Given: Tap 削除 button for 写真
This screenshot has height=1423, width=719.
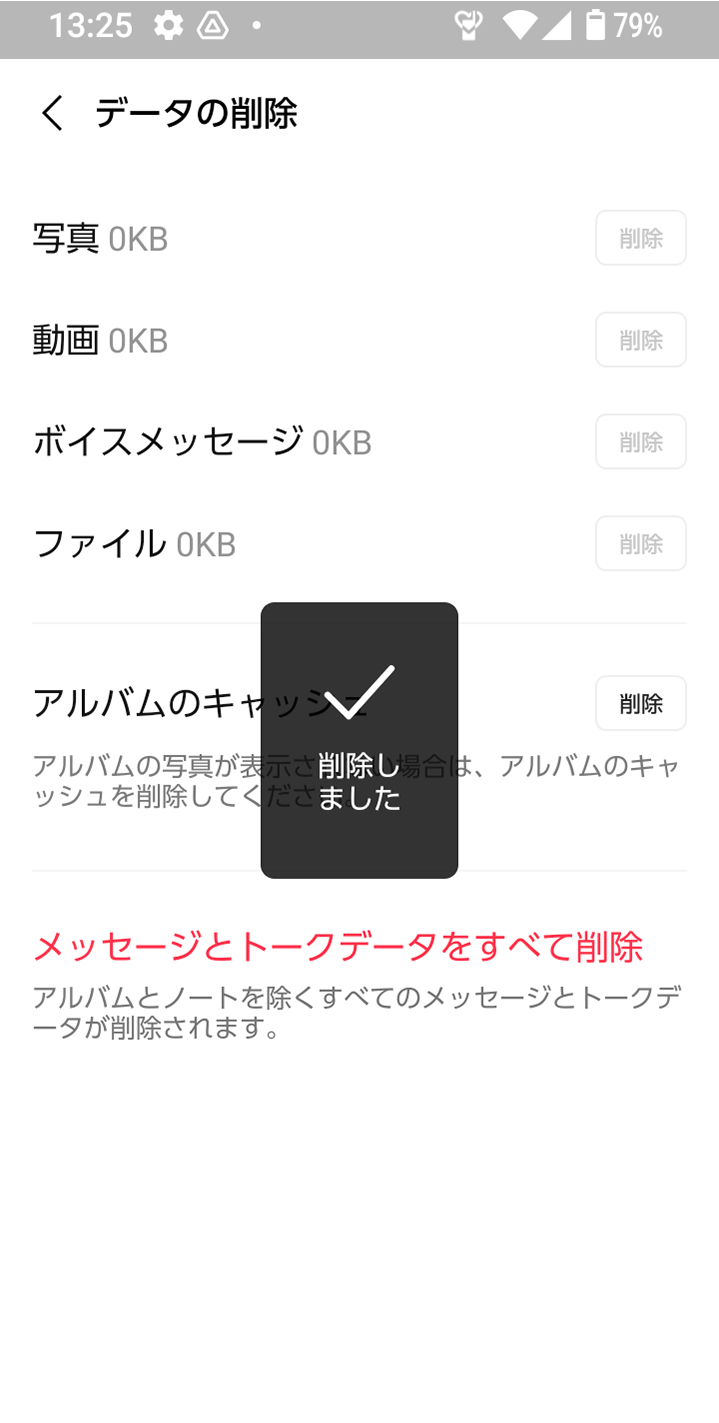Looking at the screenshot, I should tap(640, 238).
